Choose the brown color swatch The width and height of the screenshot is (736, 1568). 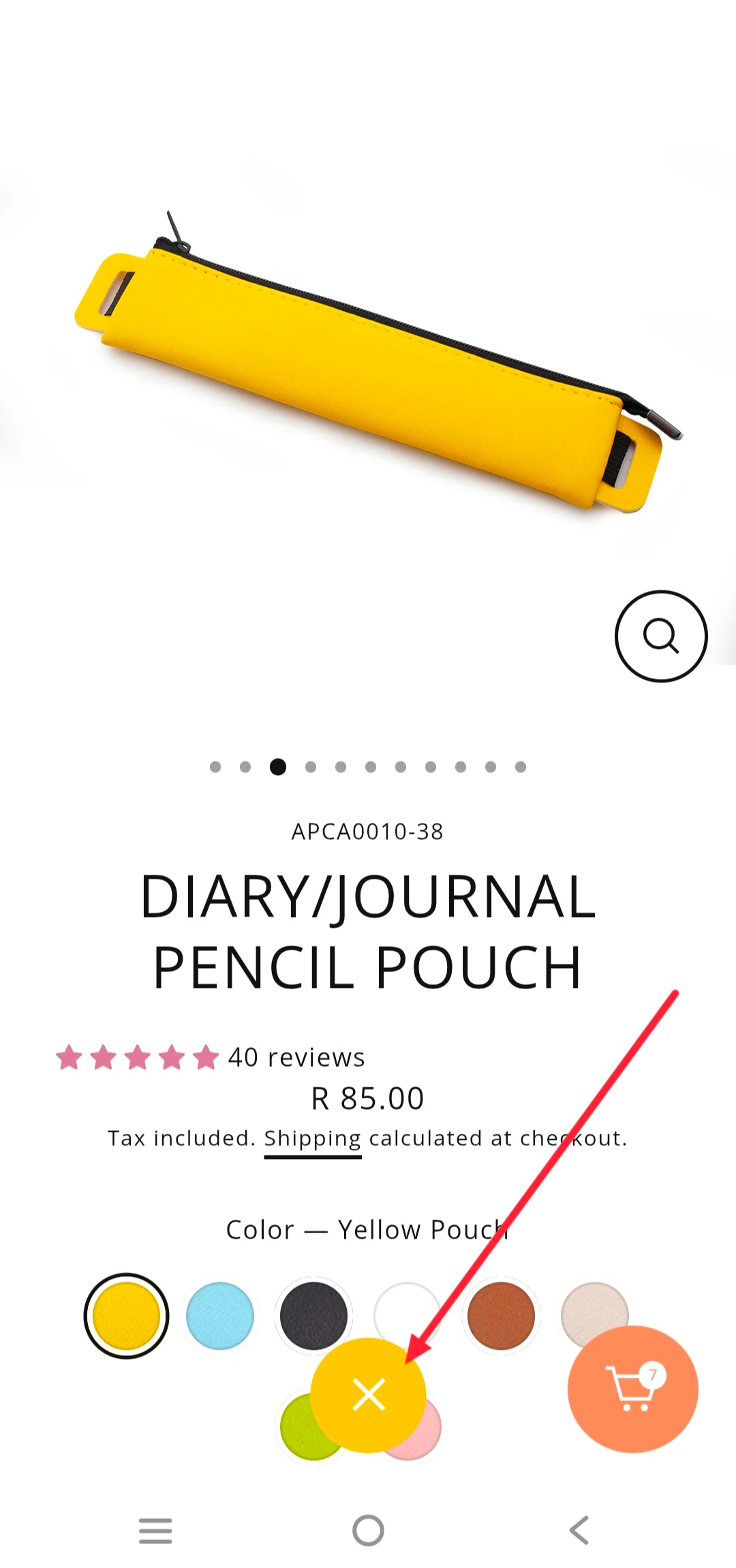[501, 1315]
